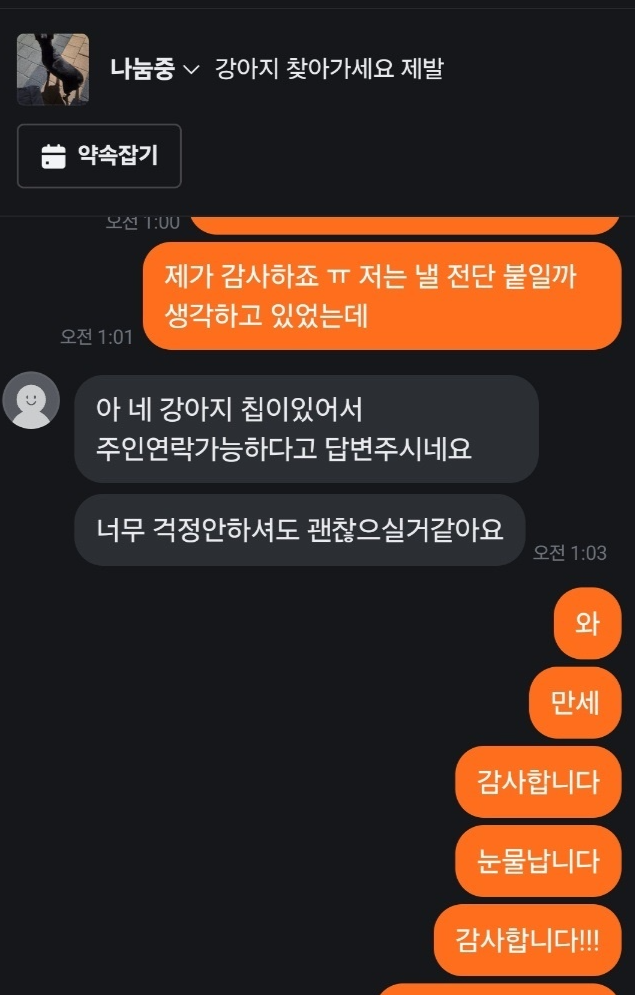Open the 나눔중 status dropdown
The width and height of the screenshot is (635, 995).
tap(155, 69)
